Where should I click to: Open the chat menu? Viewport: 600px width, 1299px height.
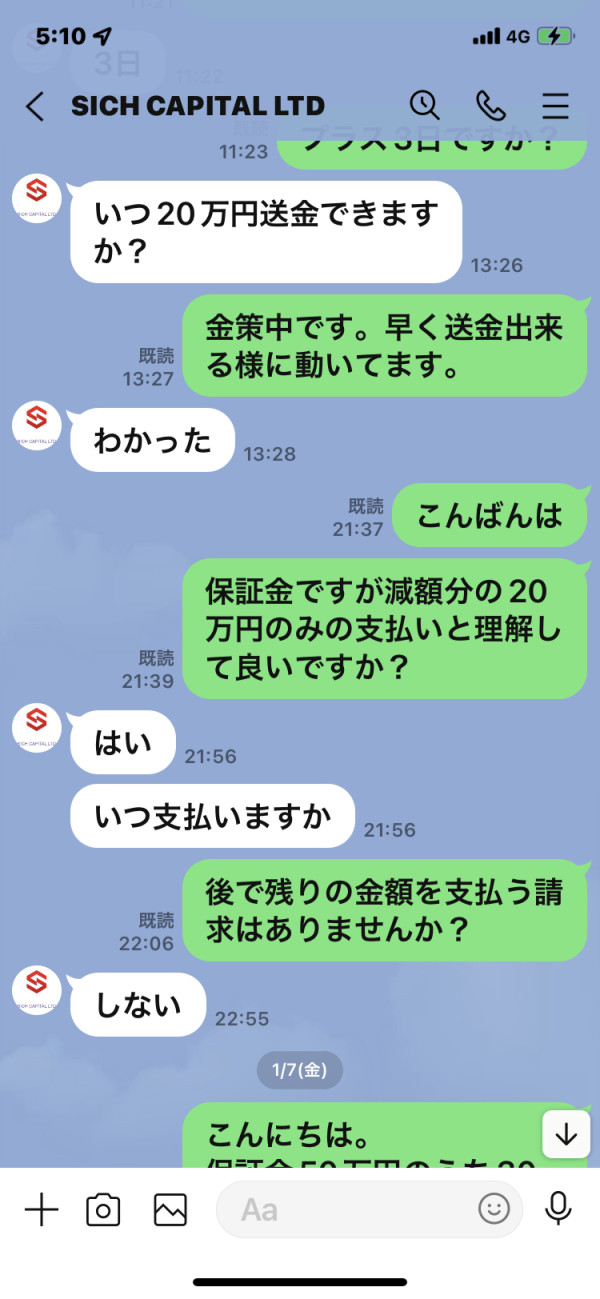(555, 106)
